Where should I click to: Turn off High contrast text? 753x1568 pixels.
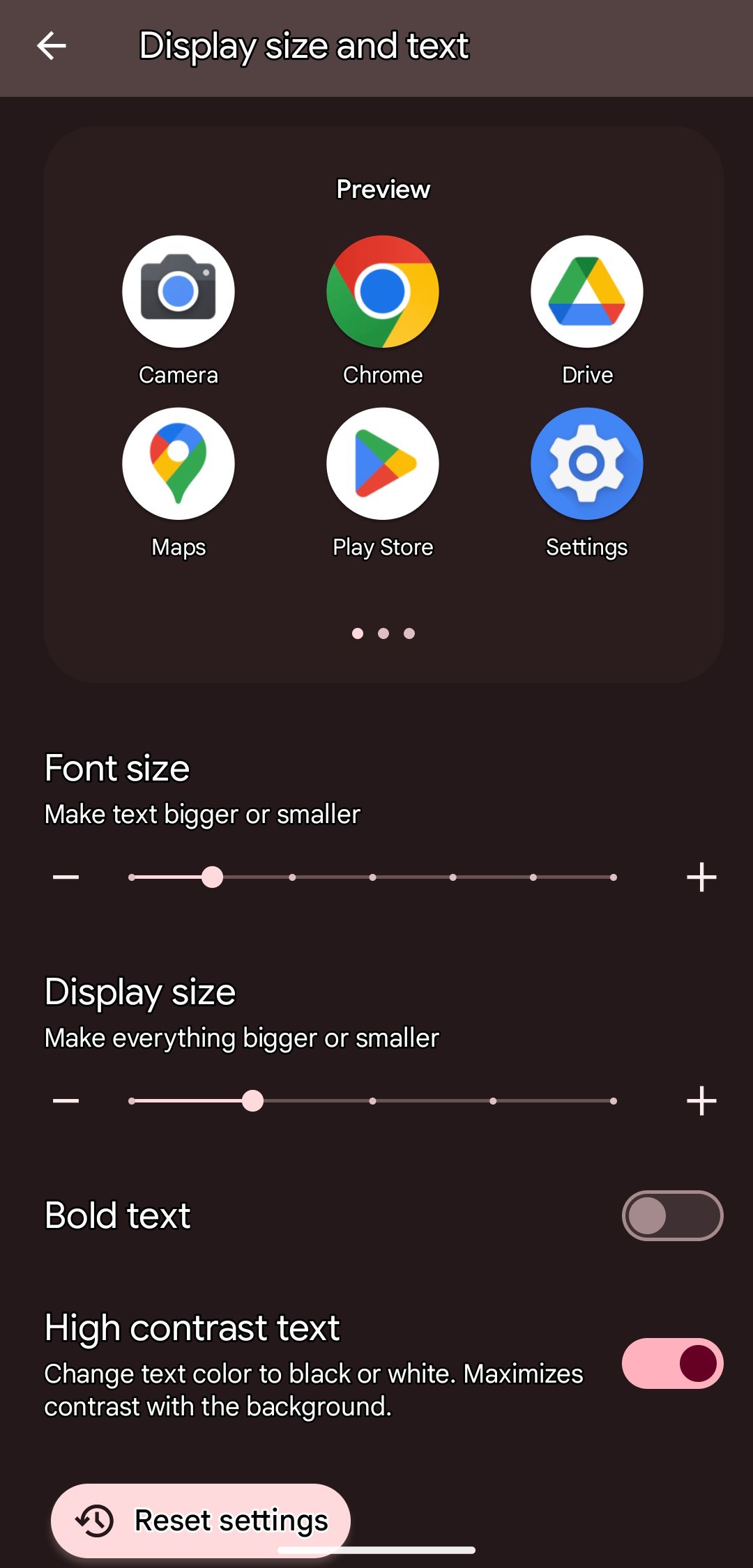click(672, 1363)
